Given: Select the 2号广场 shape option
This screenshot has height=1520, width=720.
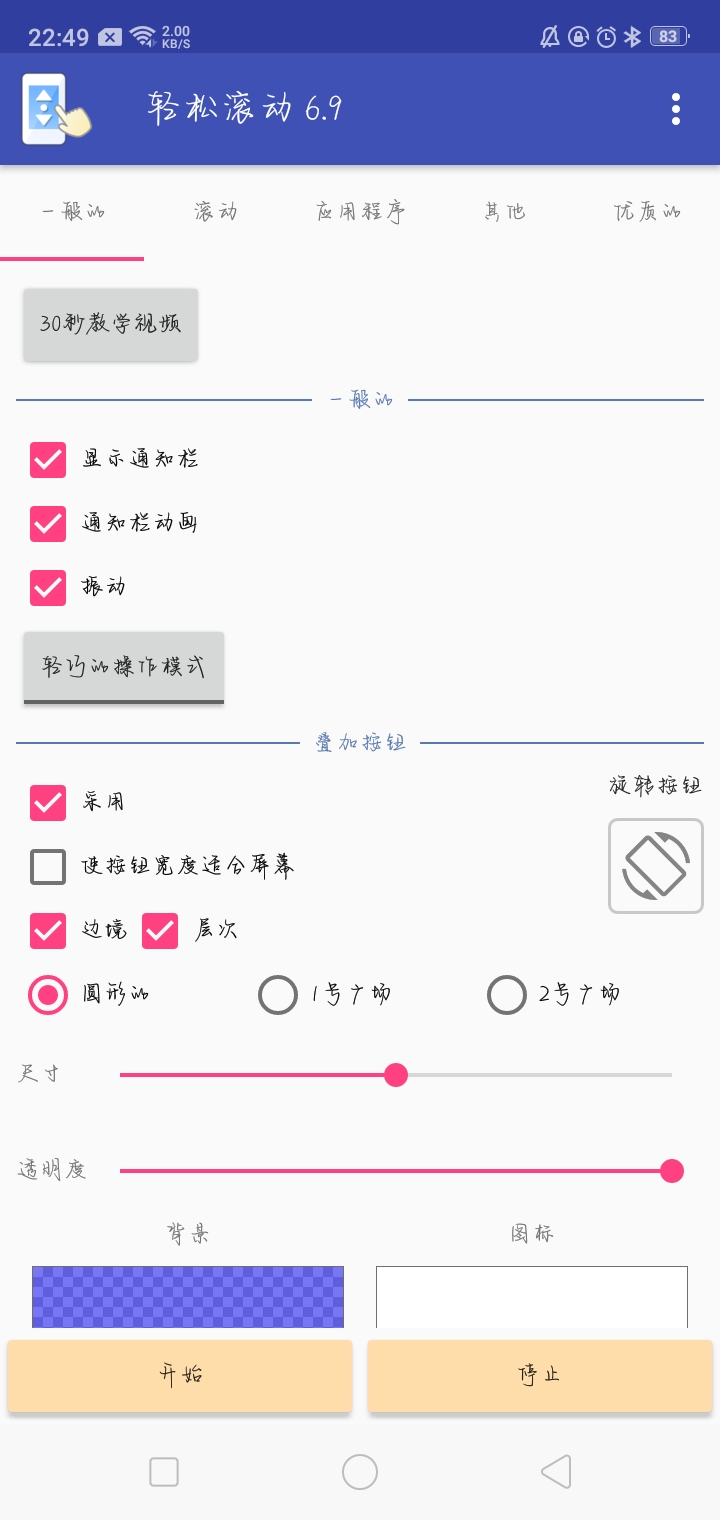Looking at the screenshot, I should click(507, 995).
